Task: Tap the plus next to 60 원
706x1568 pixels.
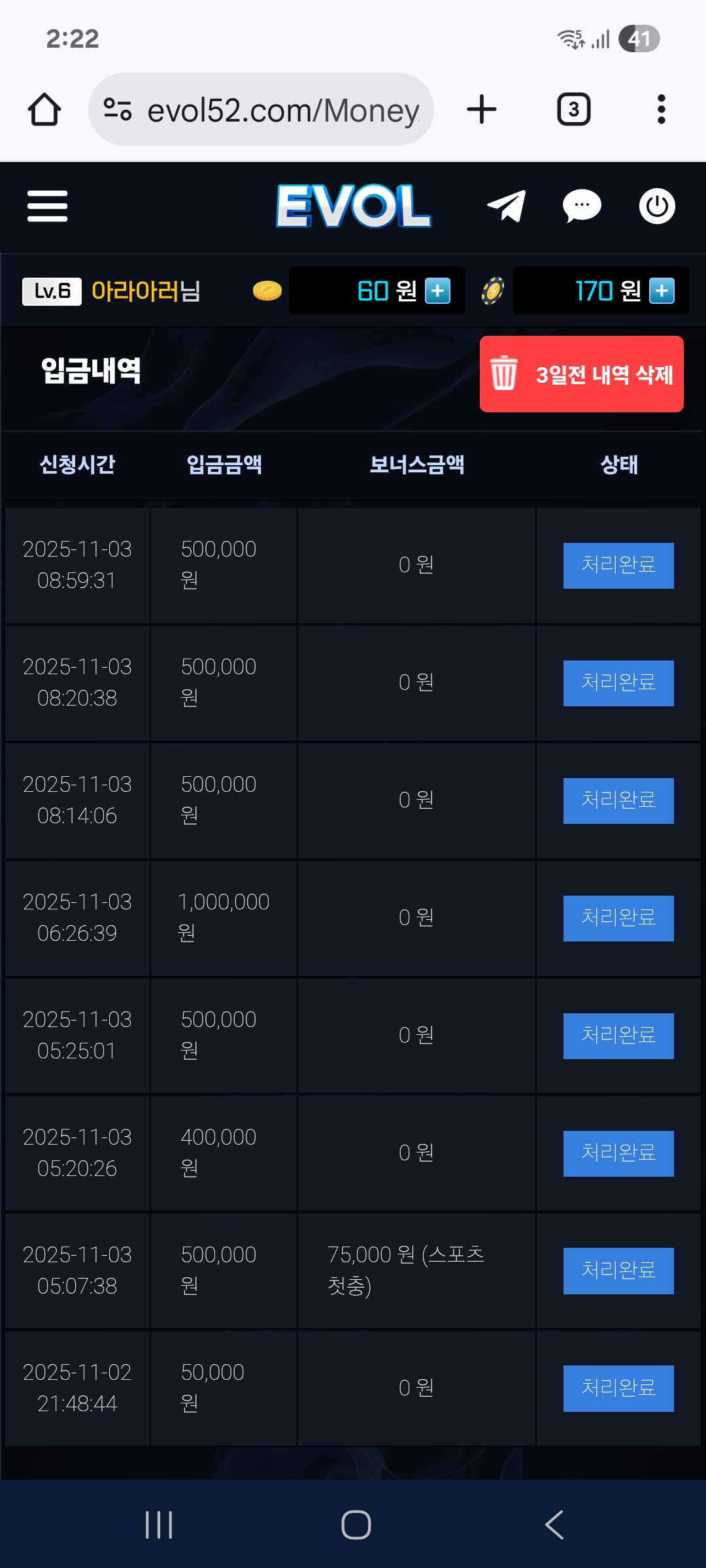Action: point(437,291)
